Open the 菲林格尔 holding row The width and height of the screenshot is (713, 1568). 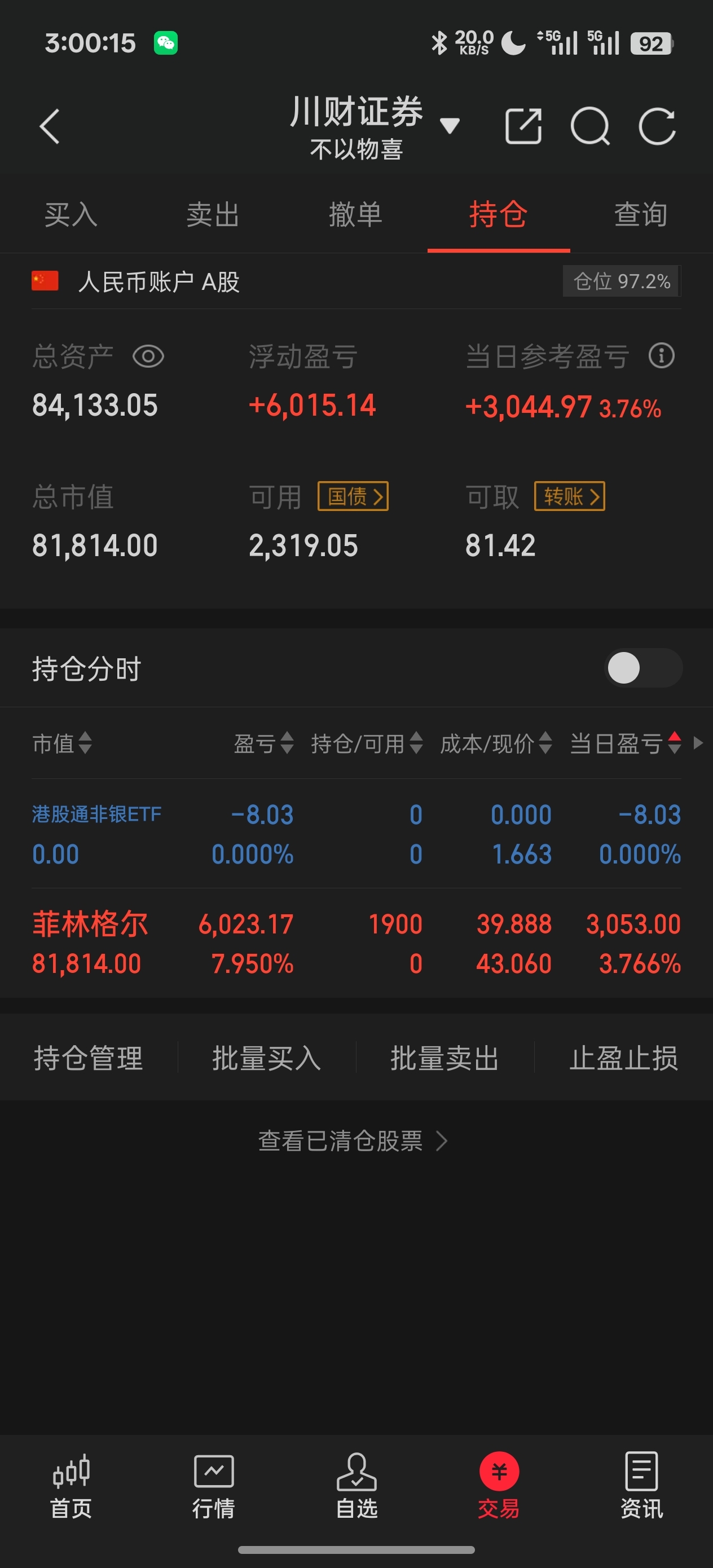tap(356, 943)
